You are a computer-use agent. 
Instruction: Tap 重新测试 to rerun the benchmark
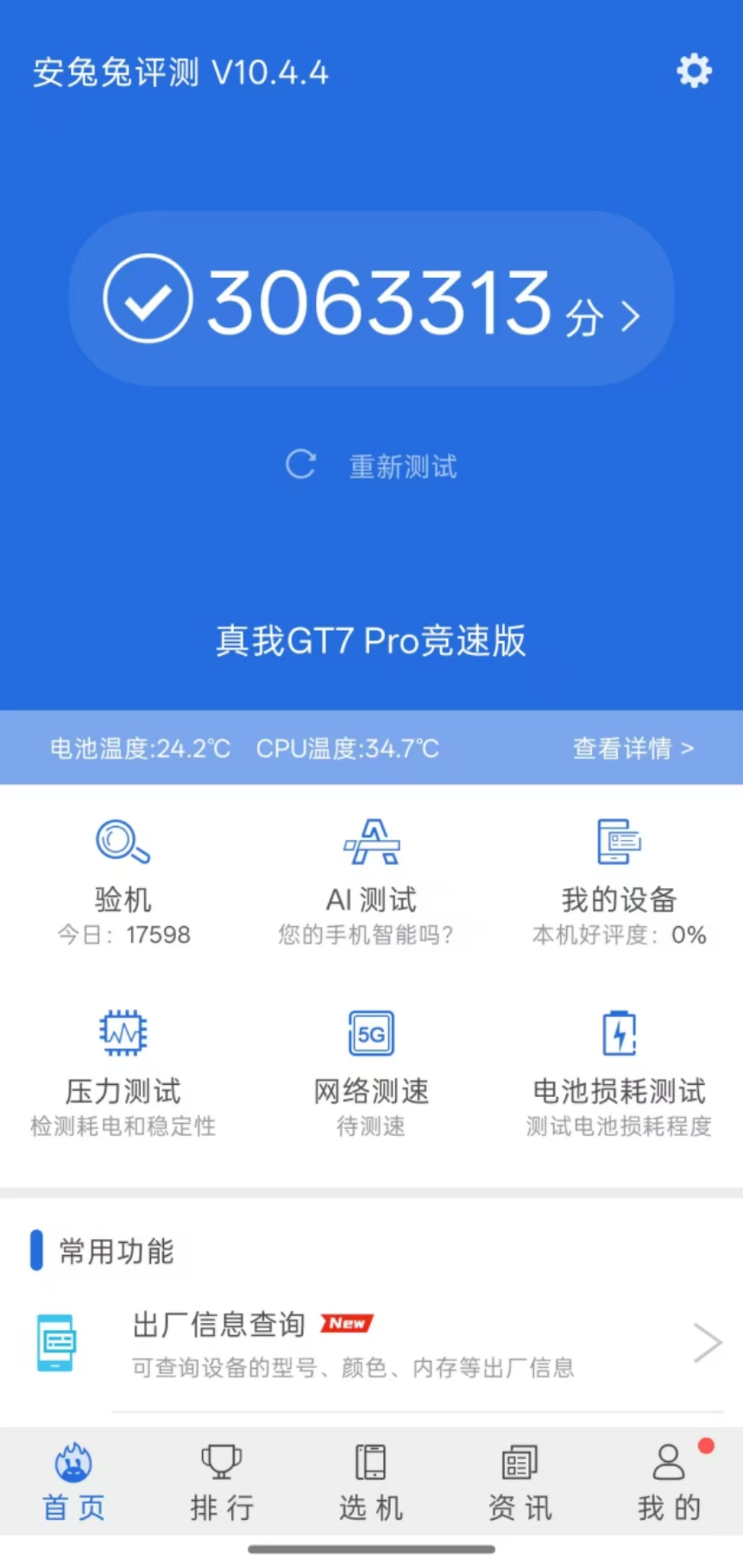point(371,466)
